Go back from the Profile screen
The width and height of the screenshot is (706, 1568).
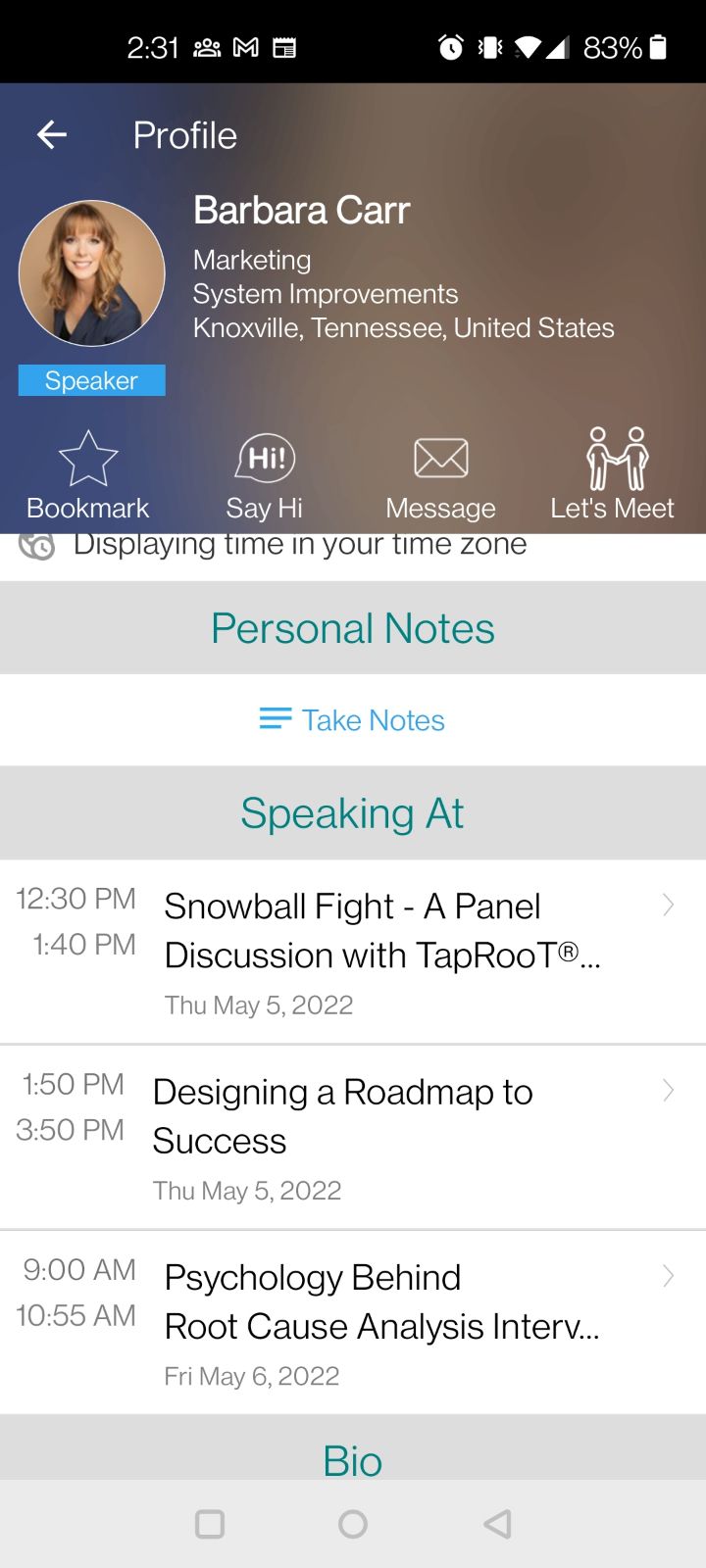pos(52,135)
